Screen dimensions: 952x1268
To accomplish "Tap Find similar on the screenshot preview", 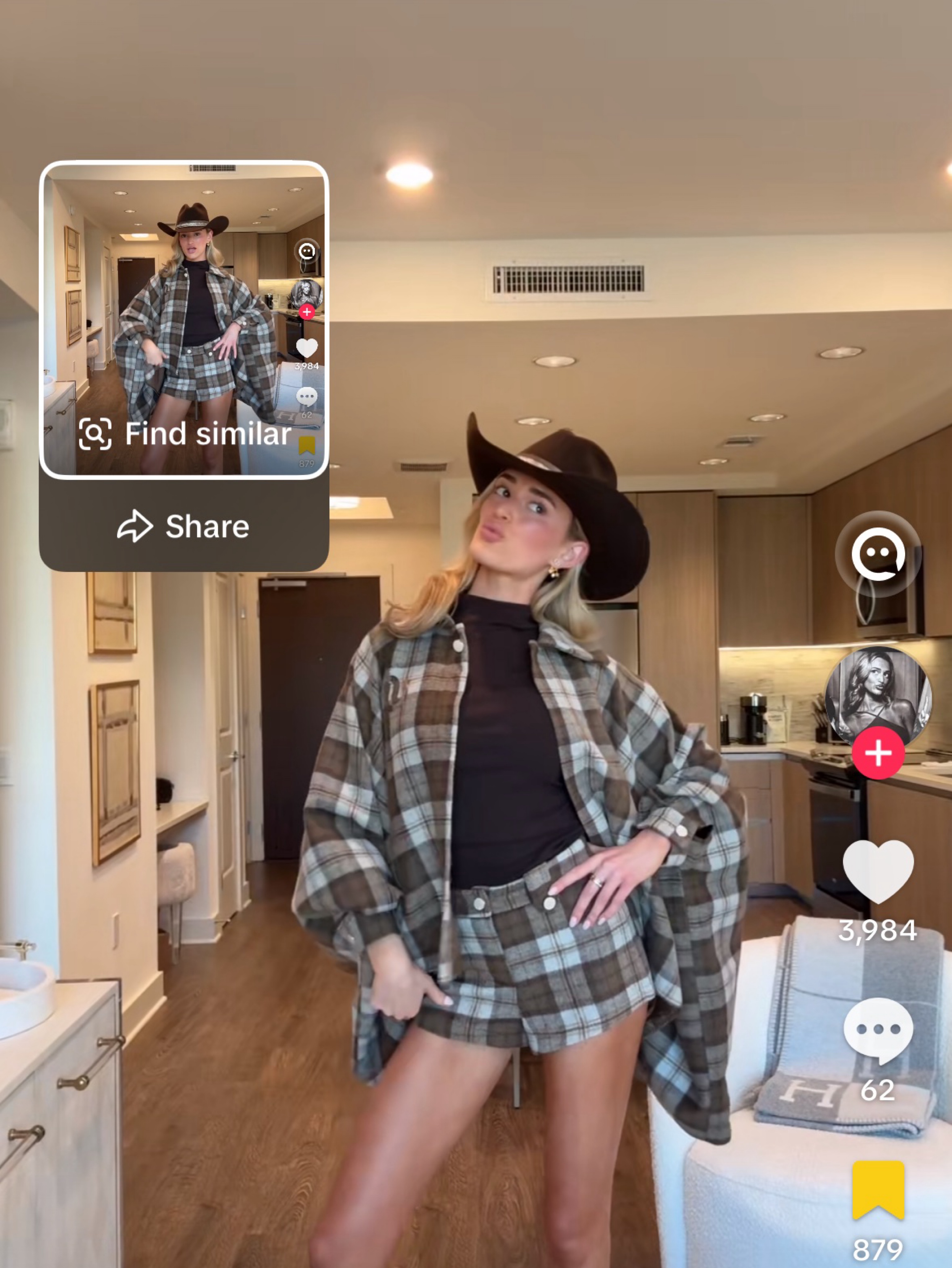I will point(185,433).
